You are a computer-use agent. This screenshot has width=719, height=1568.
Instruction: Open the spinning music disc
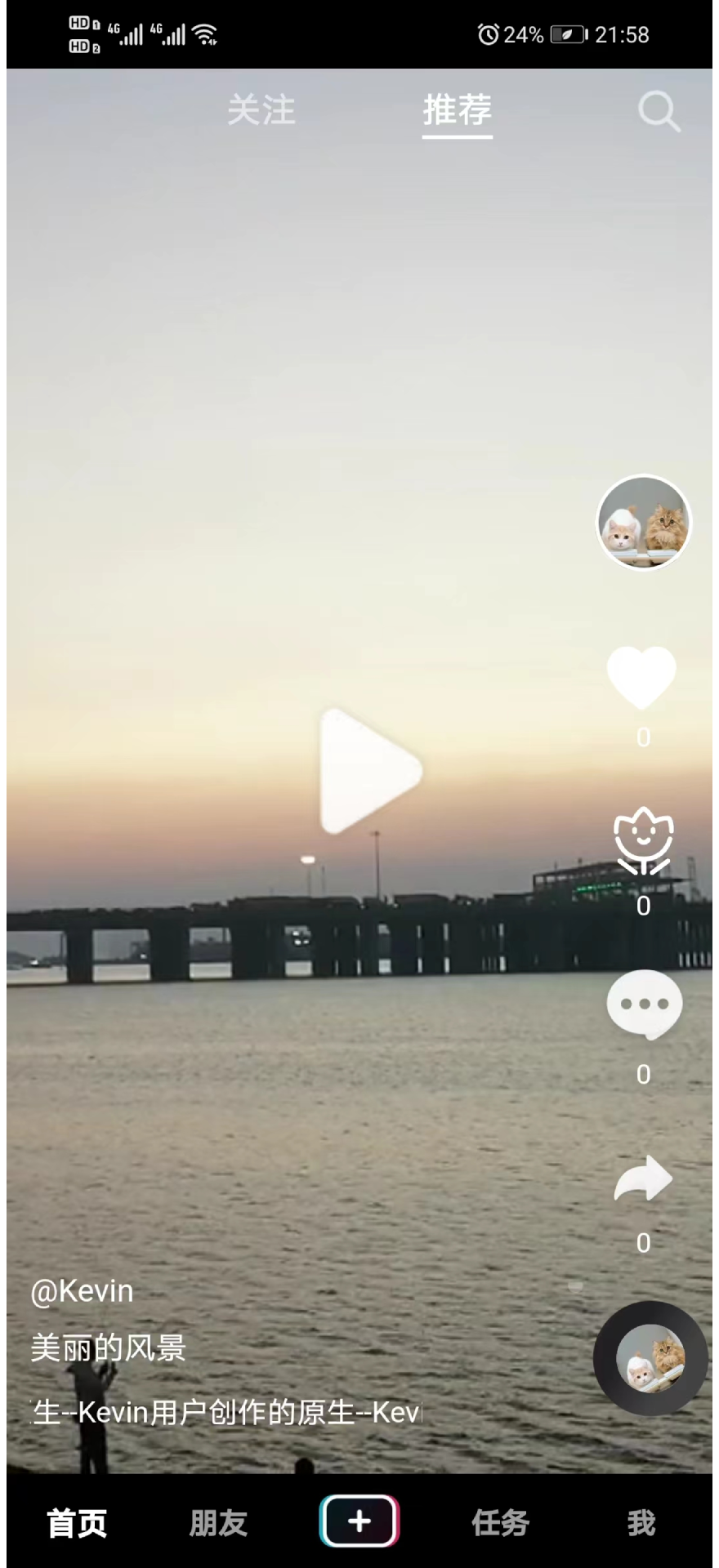pyautogui.click(x=650, y=1357)
